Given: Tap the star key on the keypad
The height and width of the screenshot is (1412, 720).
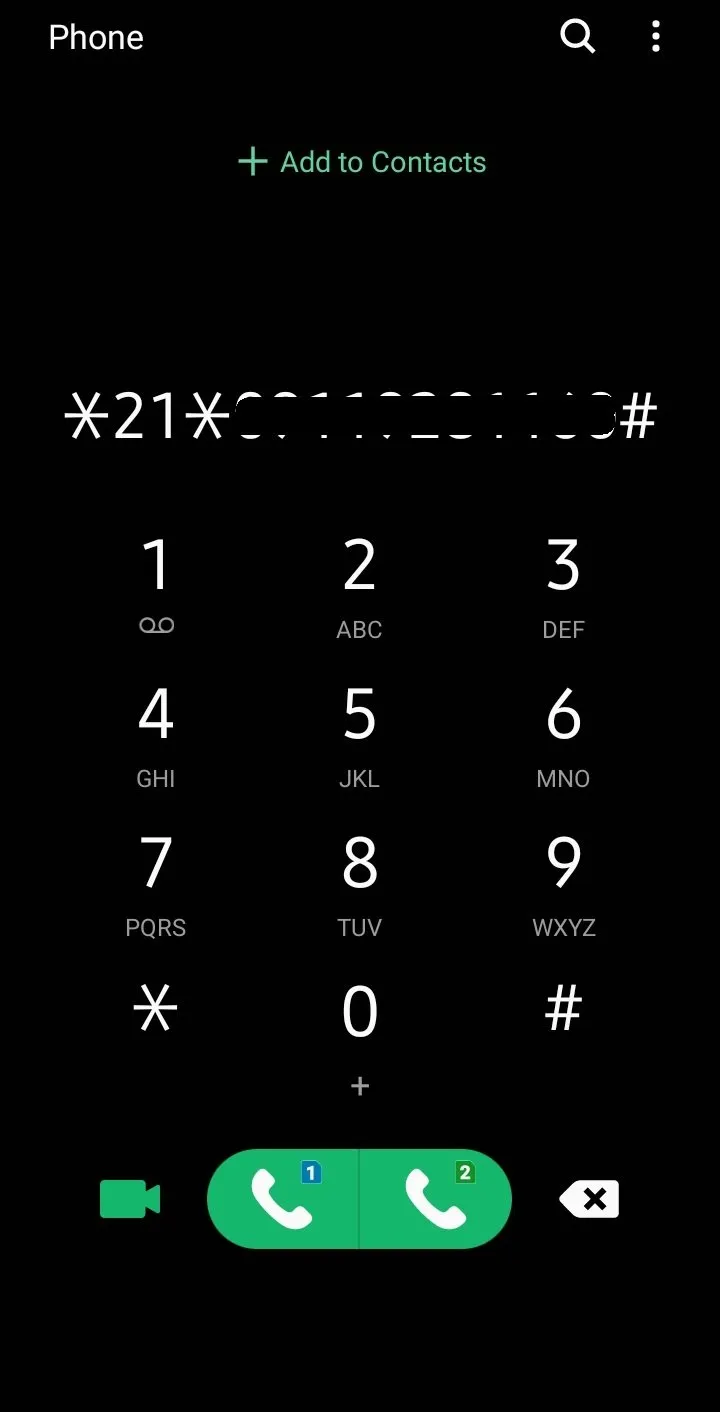Looking at the screenshot, I should (156, 1010).
